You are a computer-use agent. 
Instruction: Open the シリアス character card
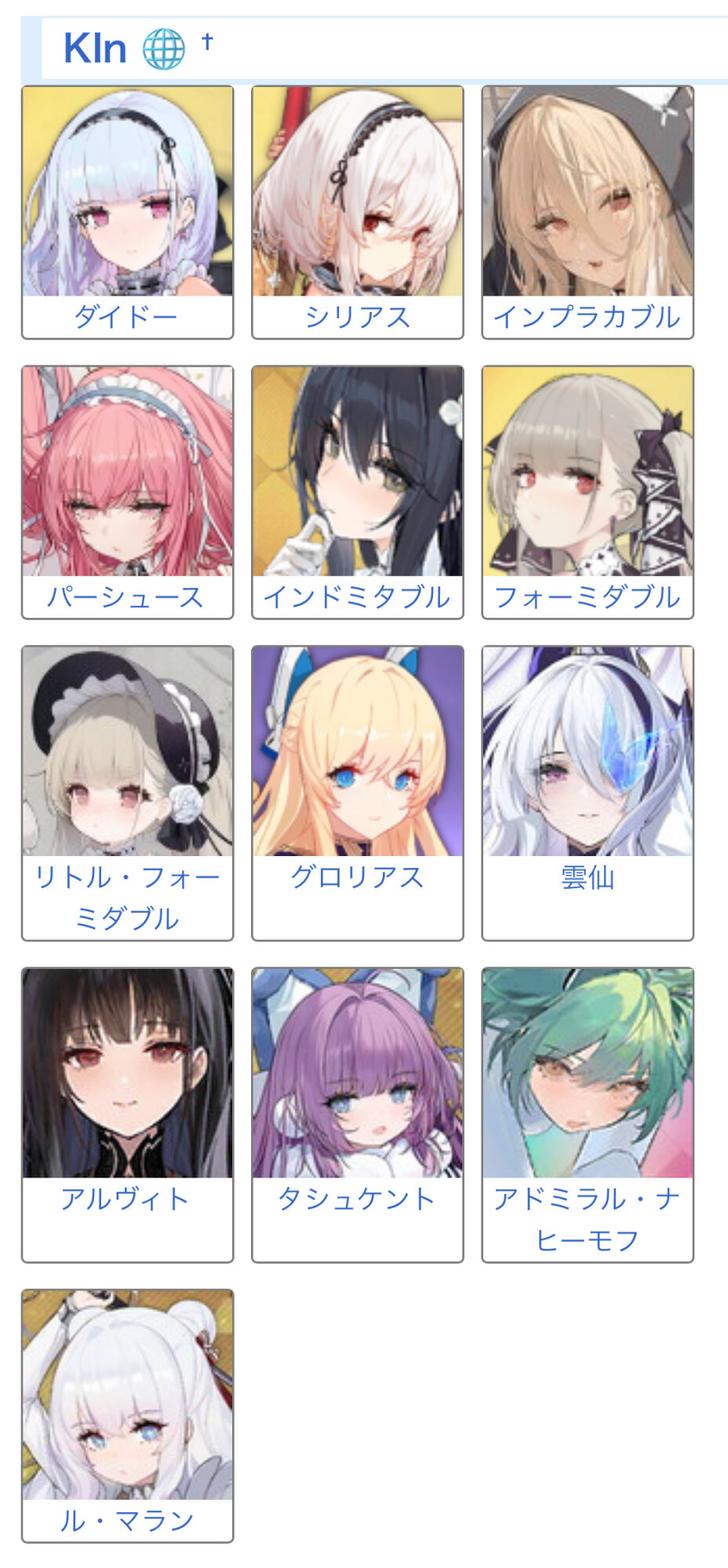tap(357, 212)
